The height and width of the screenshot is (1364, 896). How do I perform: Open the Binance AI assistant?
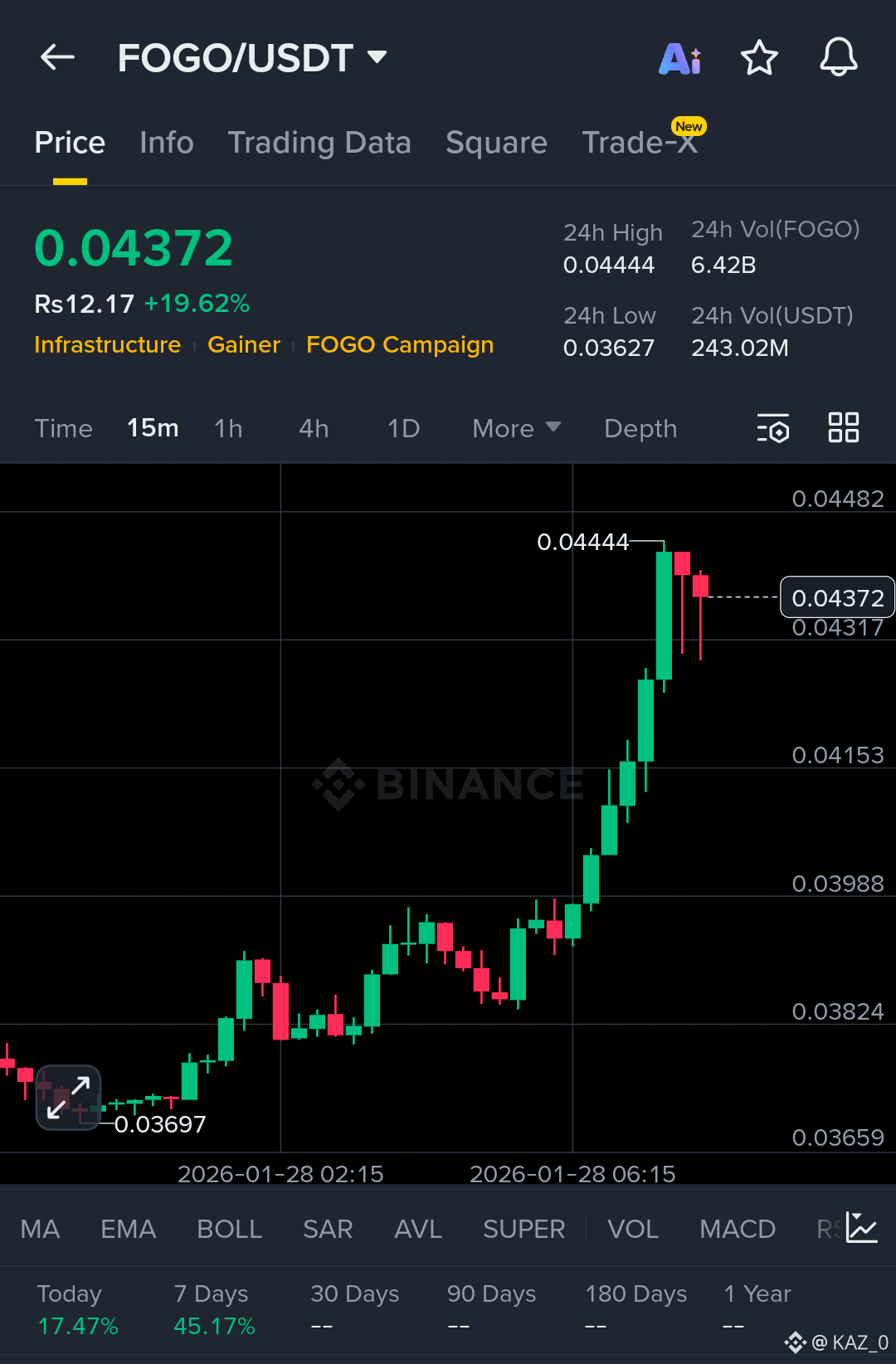[x=679, y=57]
